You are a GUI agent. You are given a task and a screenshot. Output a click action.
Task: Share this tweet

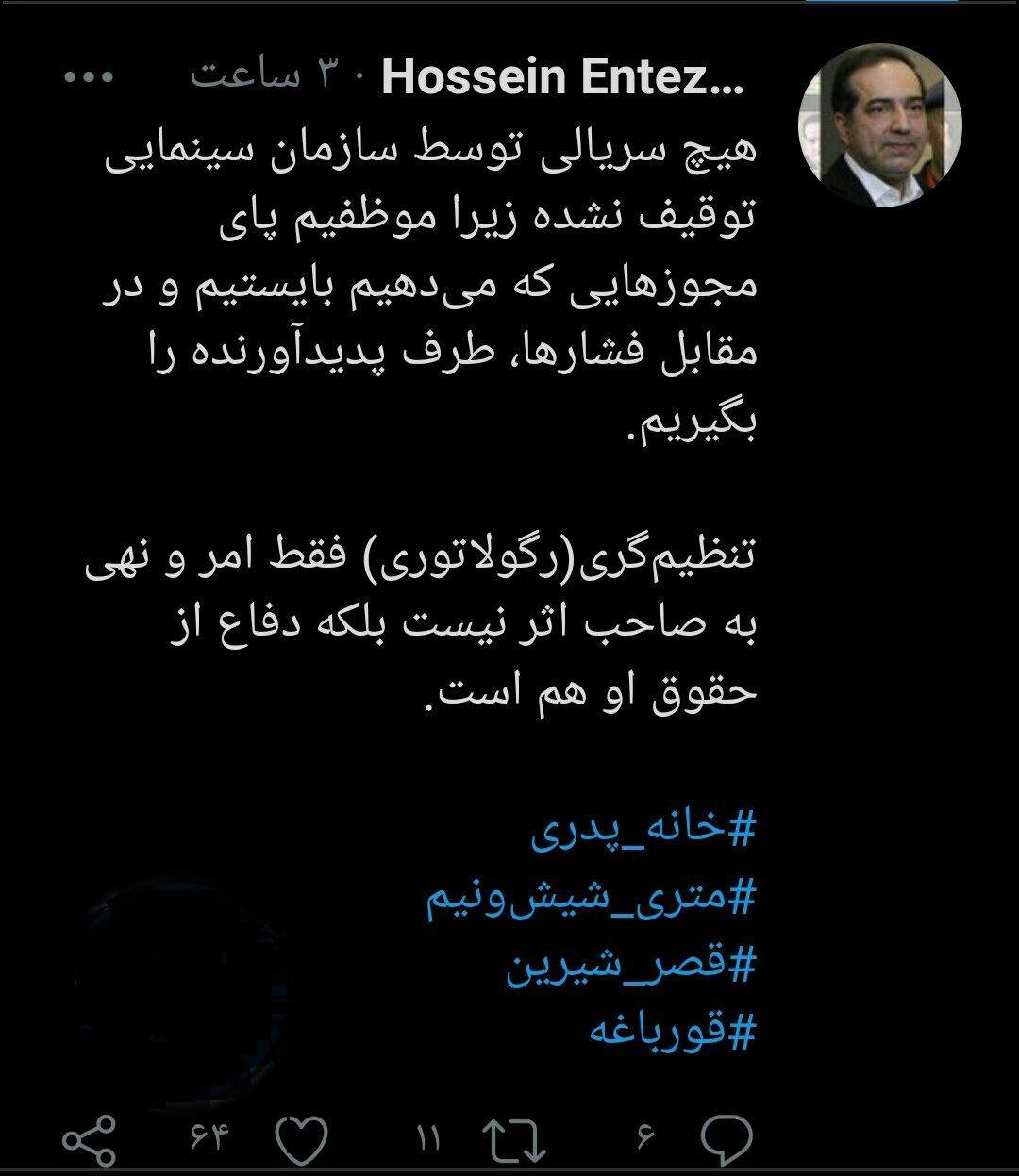[90, 1139]
